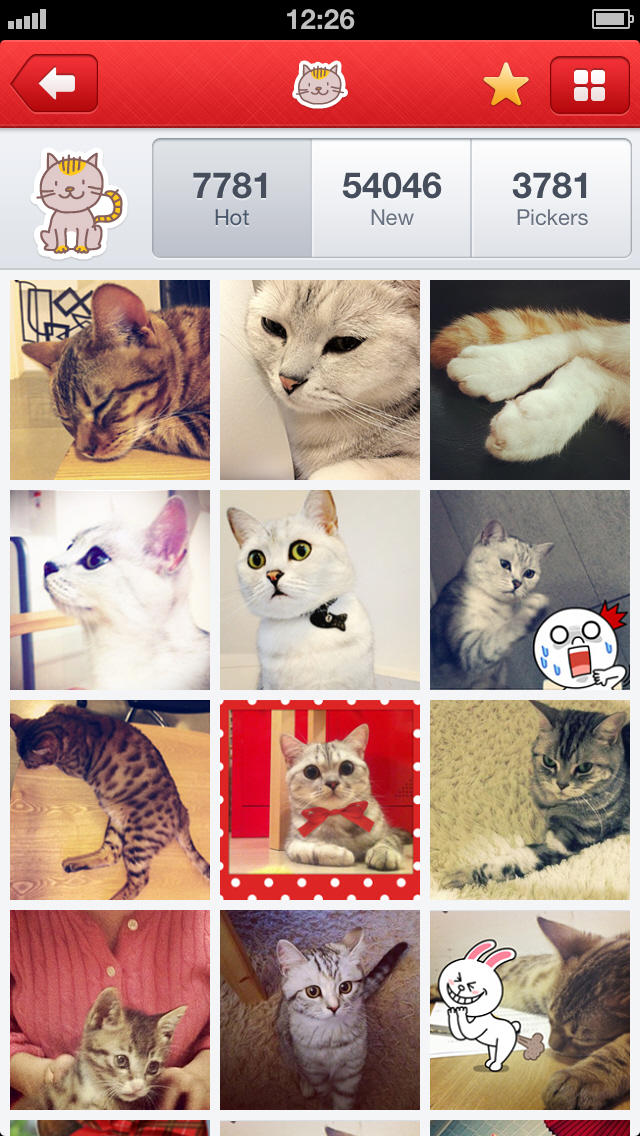Add this cat category to favorites star
The width and height of the screenshot is (640, 1136).
coord(506,85)
